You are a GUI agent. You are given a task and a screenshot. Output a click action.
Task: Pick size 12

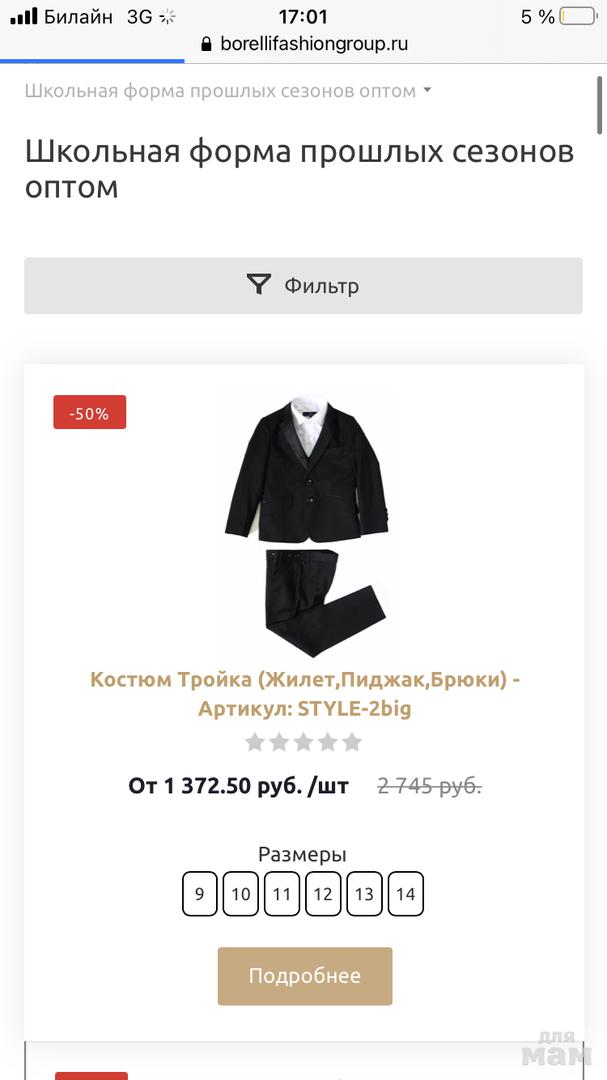click(x=323, y=894)
